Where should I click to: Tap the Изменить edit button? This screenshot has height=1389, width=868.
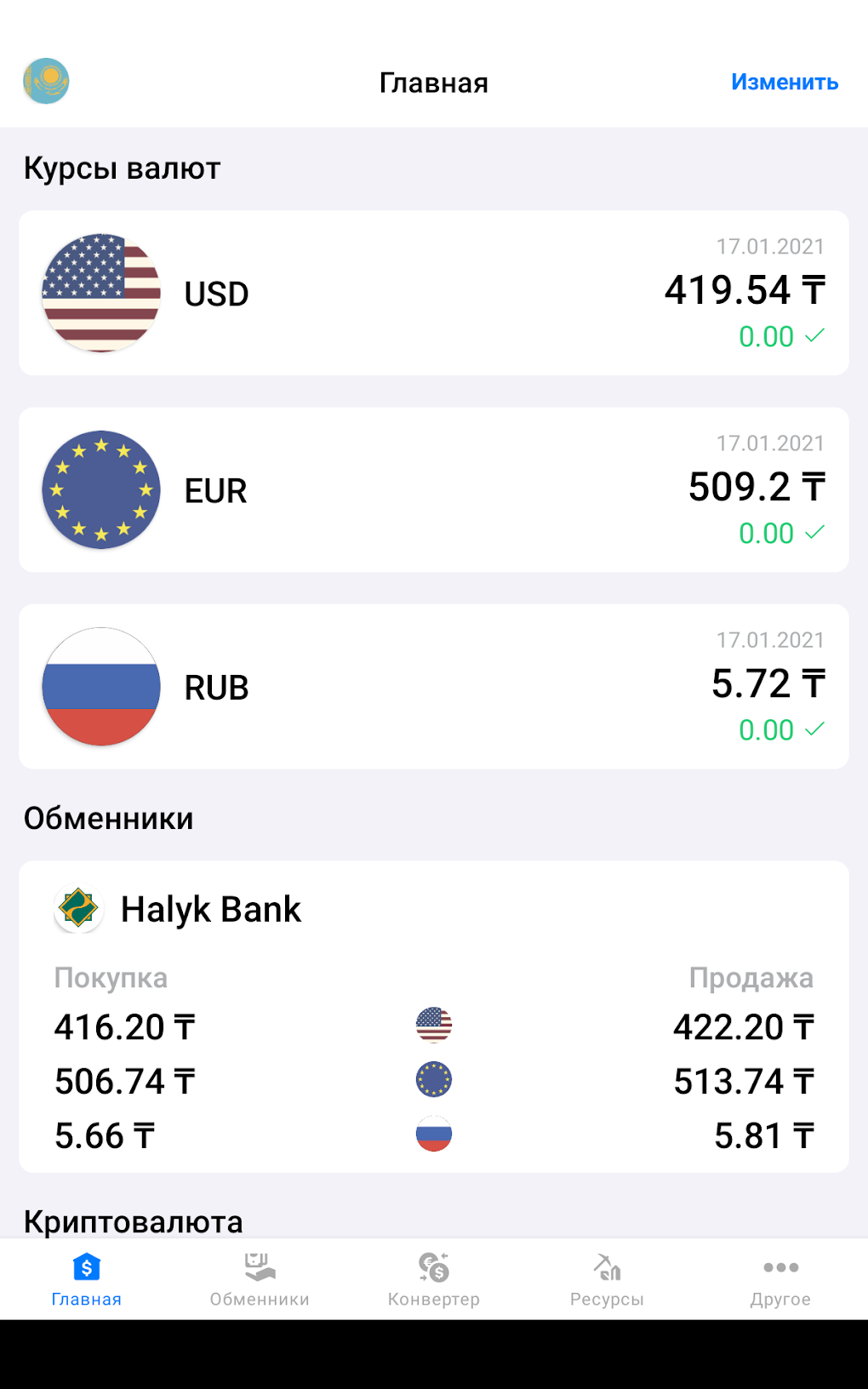[x=784, y=83]
